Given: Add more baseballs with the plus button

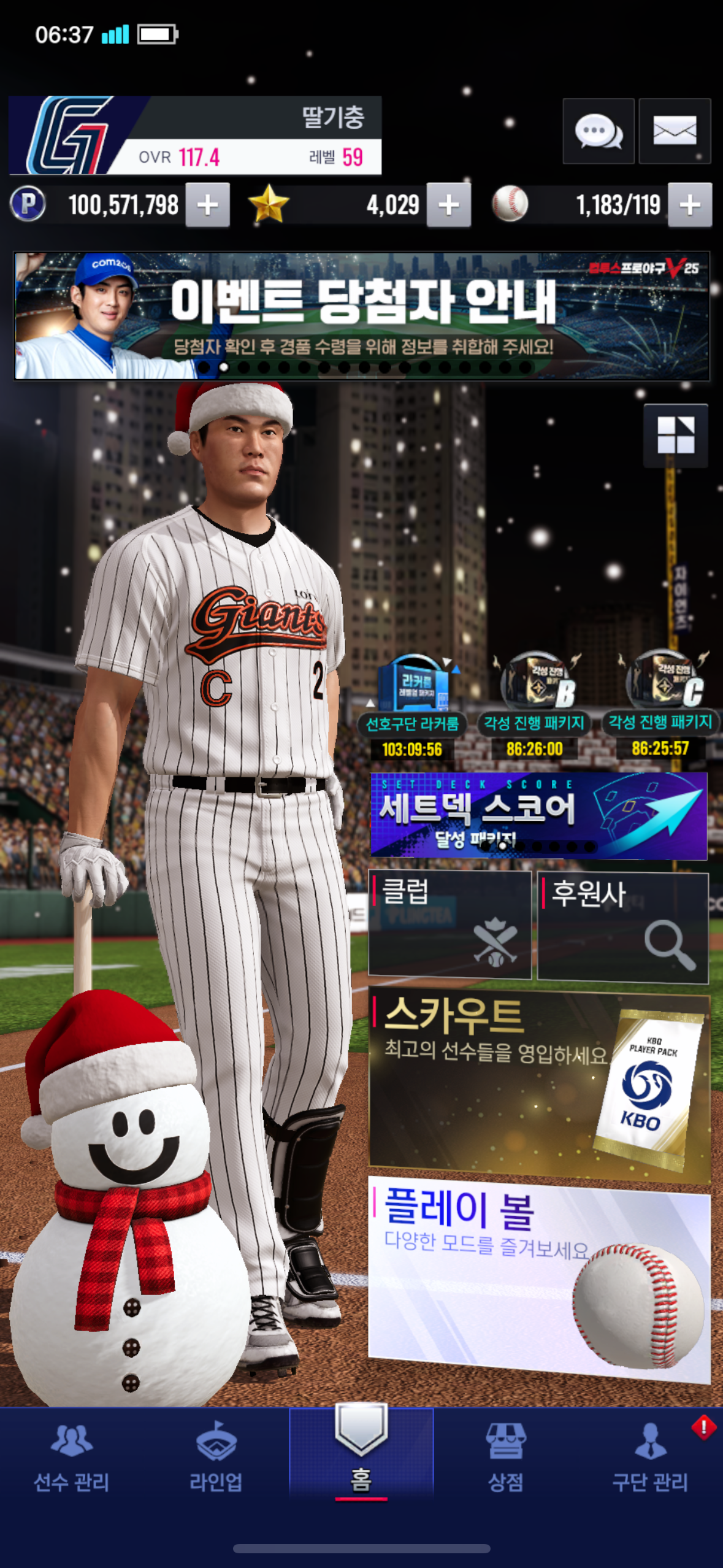Looking at the screenshot, I should [x=690, y=205].
